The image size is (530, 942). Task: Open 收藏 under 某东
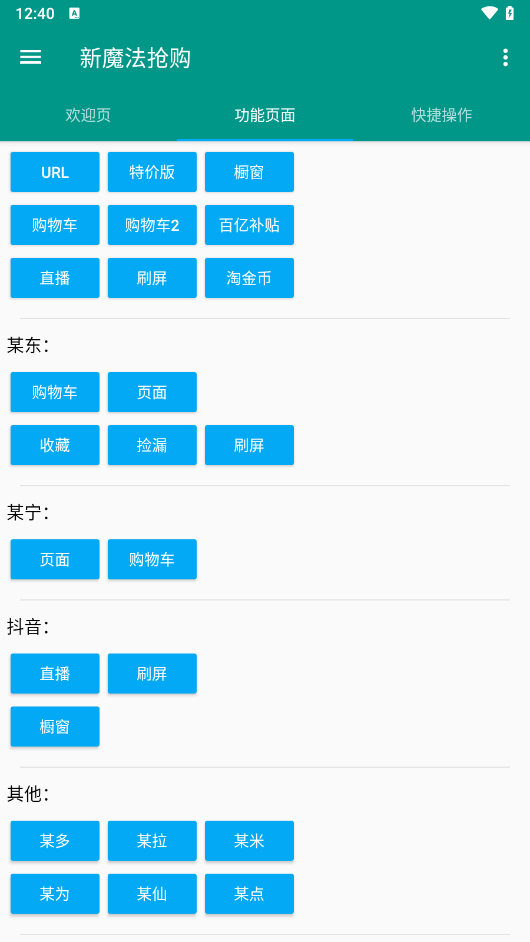[x=55, y=445]
